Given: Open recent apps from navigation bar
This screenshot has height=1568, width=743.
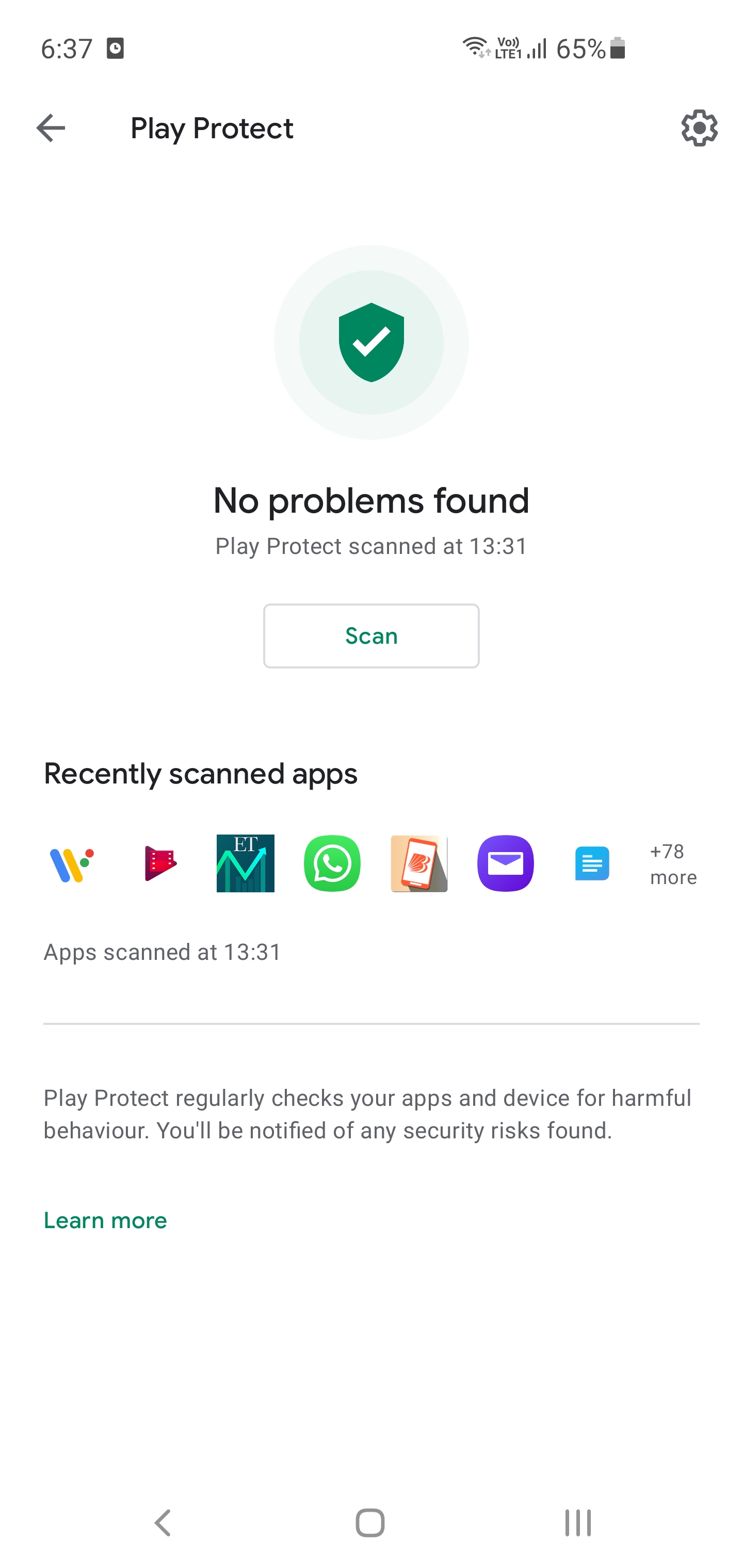Looking at the screenshot, I should (x=577, y=1523).
